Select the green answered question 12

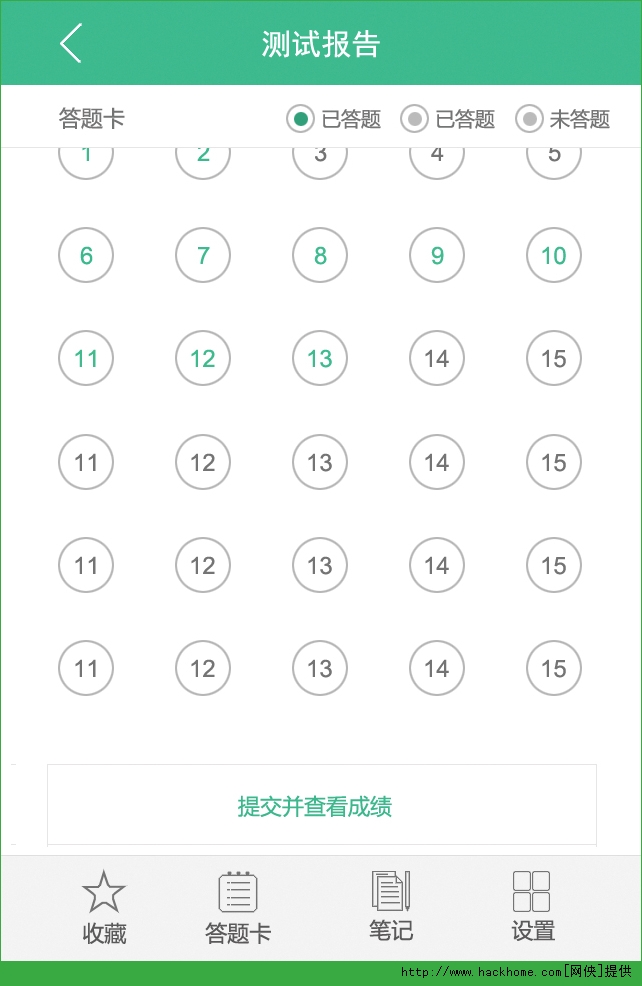click(x=203, y=358)
